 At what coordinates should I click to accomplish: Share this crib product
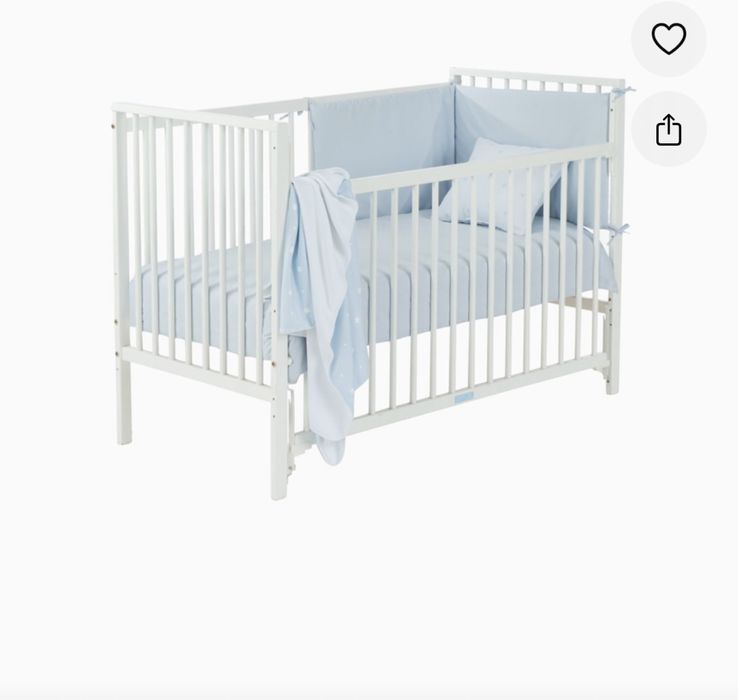(x=668, y=129)
